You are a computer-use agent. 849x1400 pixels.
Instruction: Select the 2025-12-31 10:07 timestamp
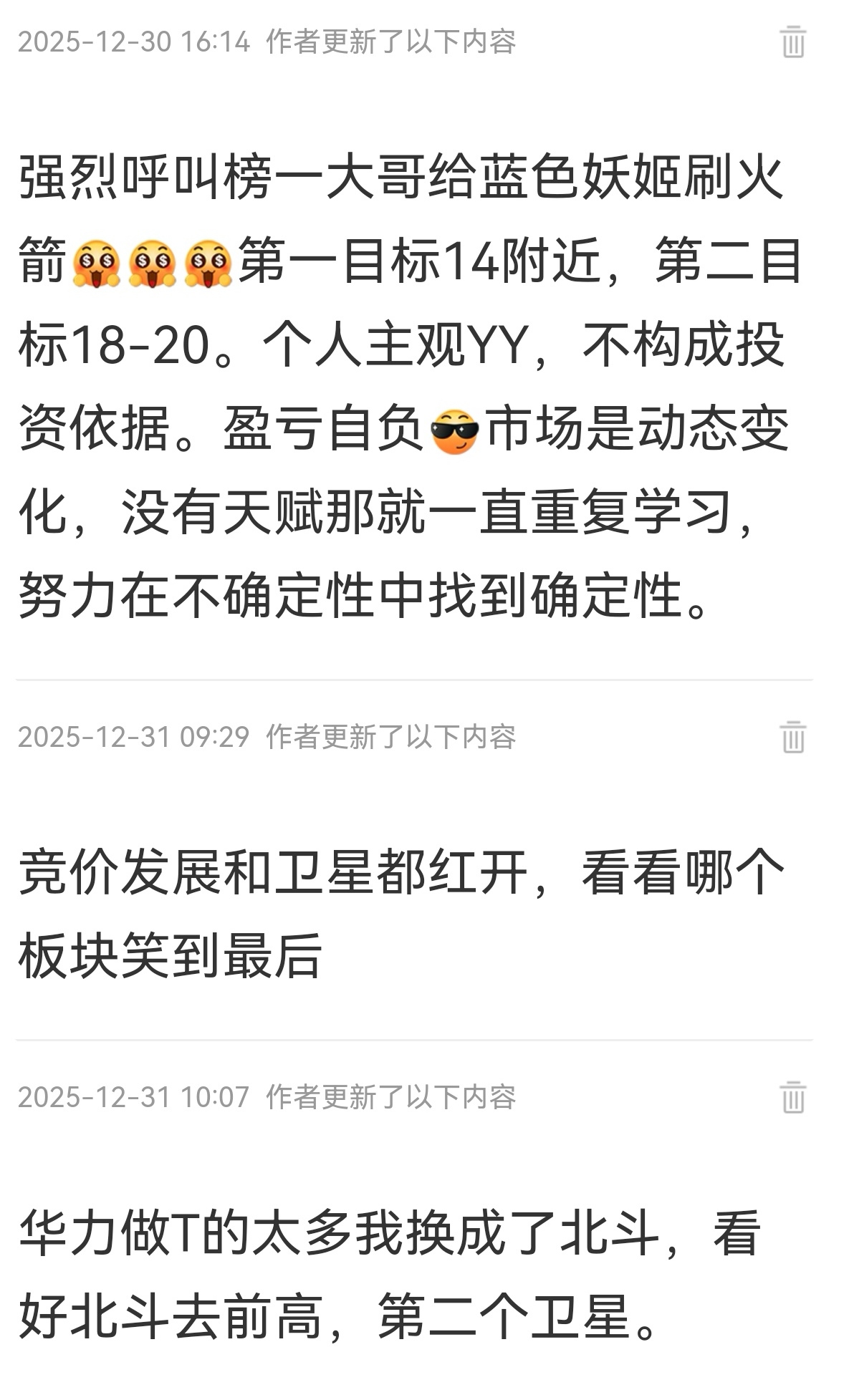(x=136, y=1095)
